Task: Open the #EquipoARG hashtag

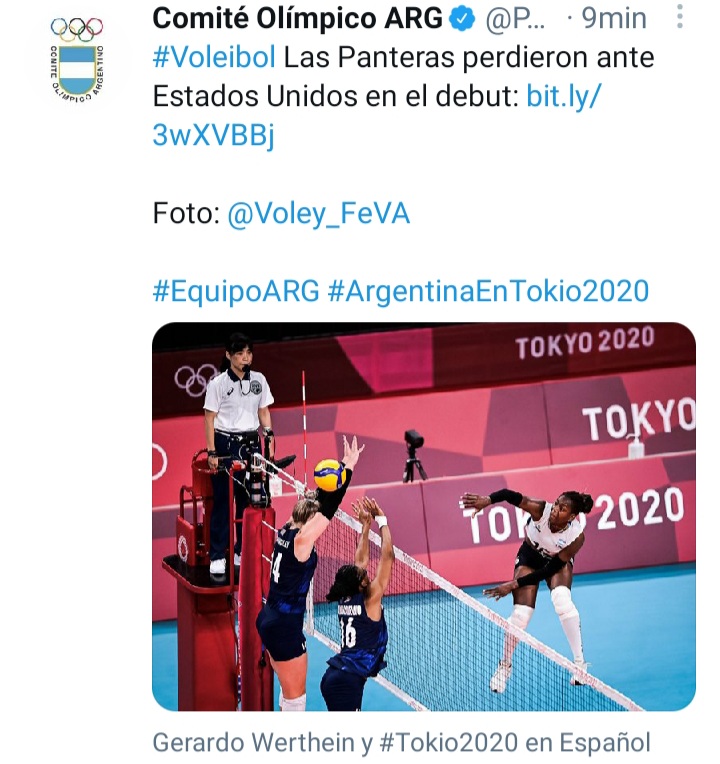Action: [x=236, y=291]
